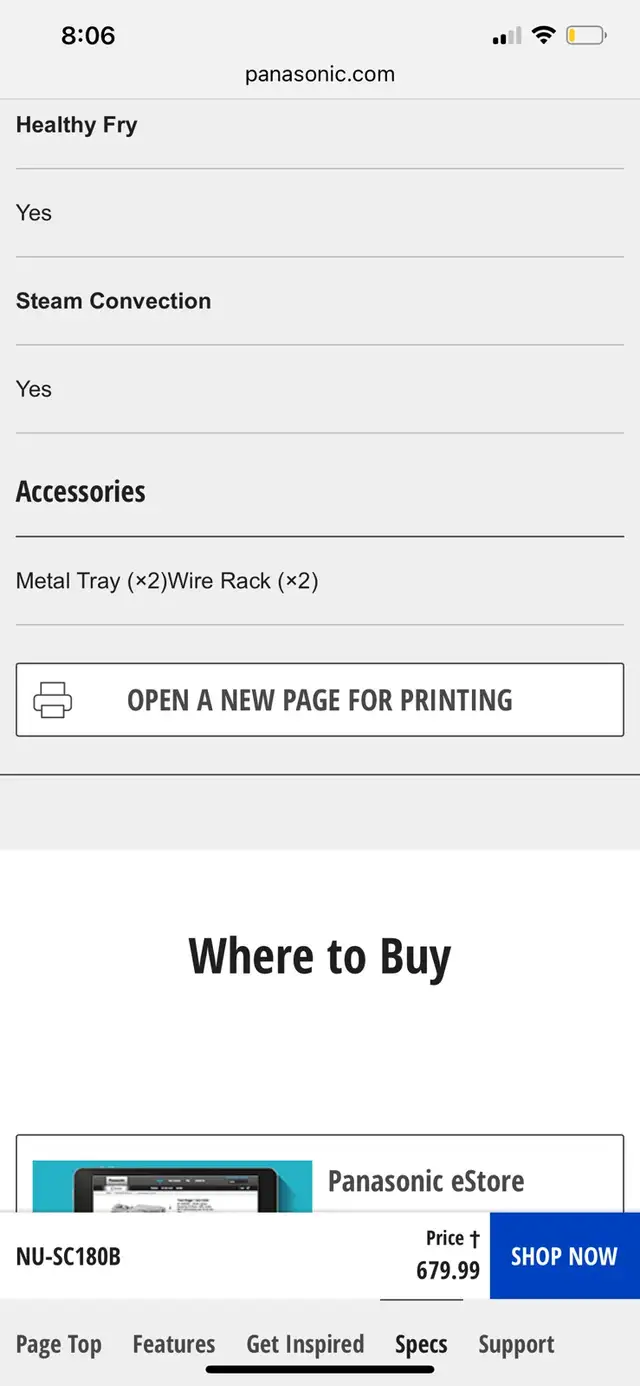Tap the panasonic.com address bar

click(x=320, y=74)
